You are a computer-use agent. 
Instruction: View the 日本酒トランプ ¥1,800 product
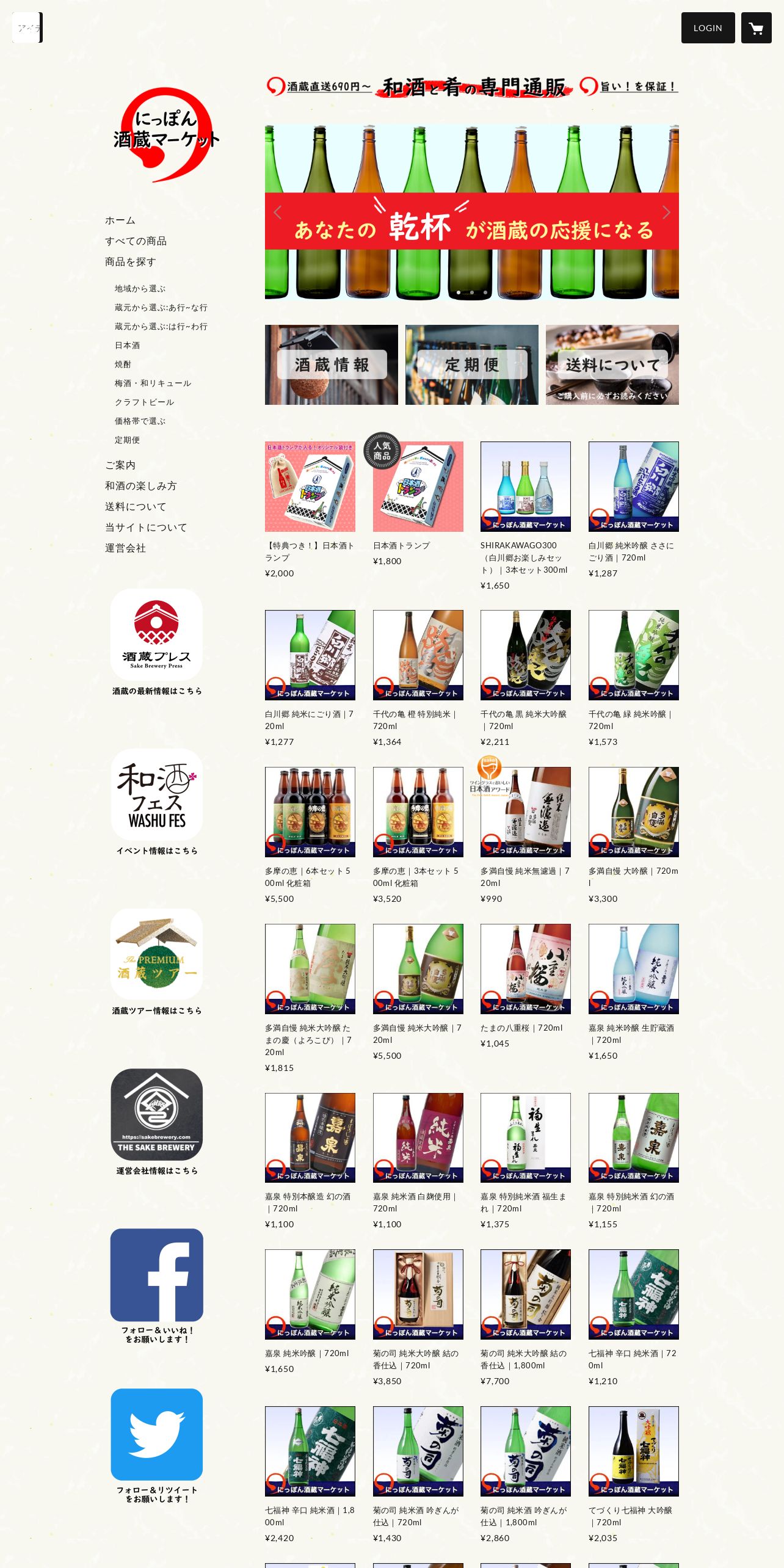pos(418,487)
